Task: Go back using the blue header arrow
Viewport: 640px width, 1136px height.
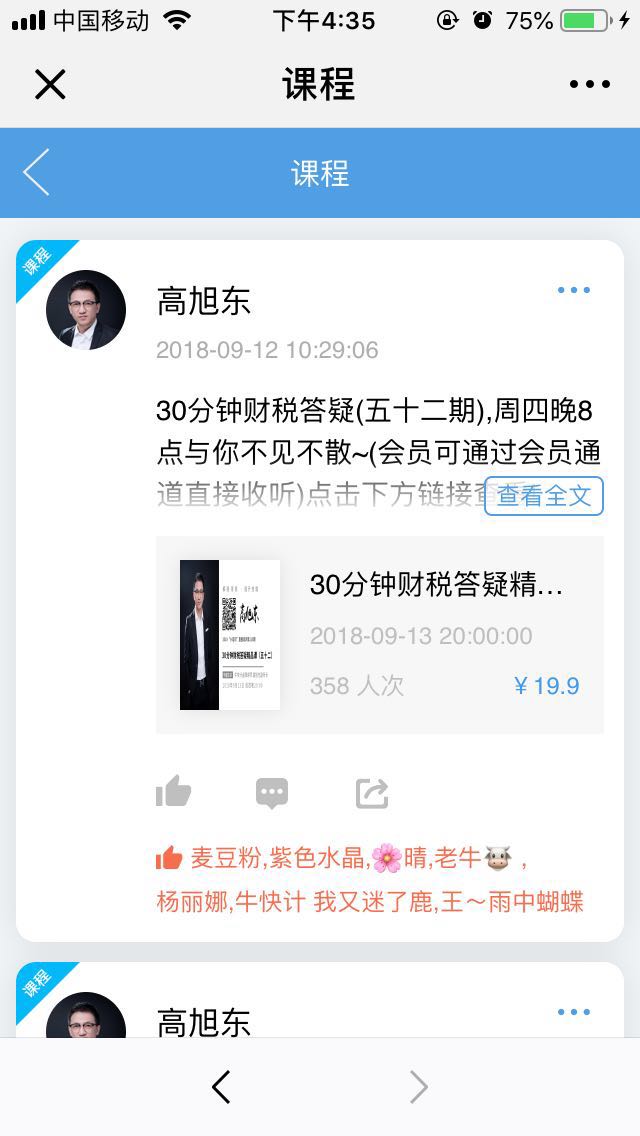Action: click(x=36, y=172)
